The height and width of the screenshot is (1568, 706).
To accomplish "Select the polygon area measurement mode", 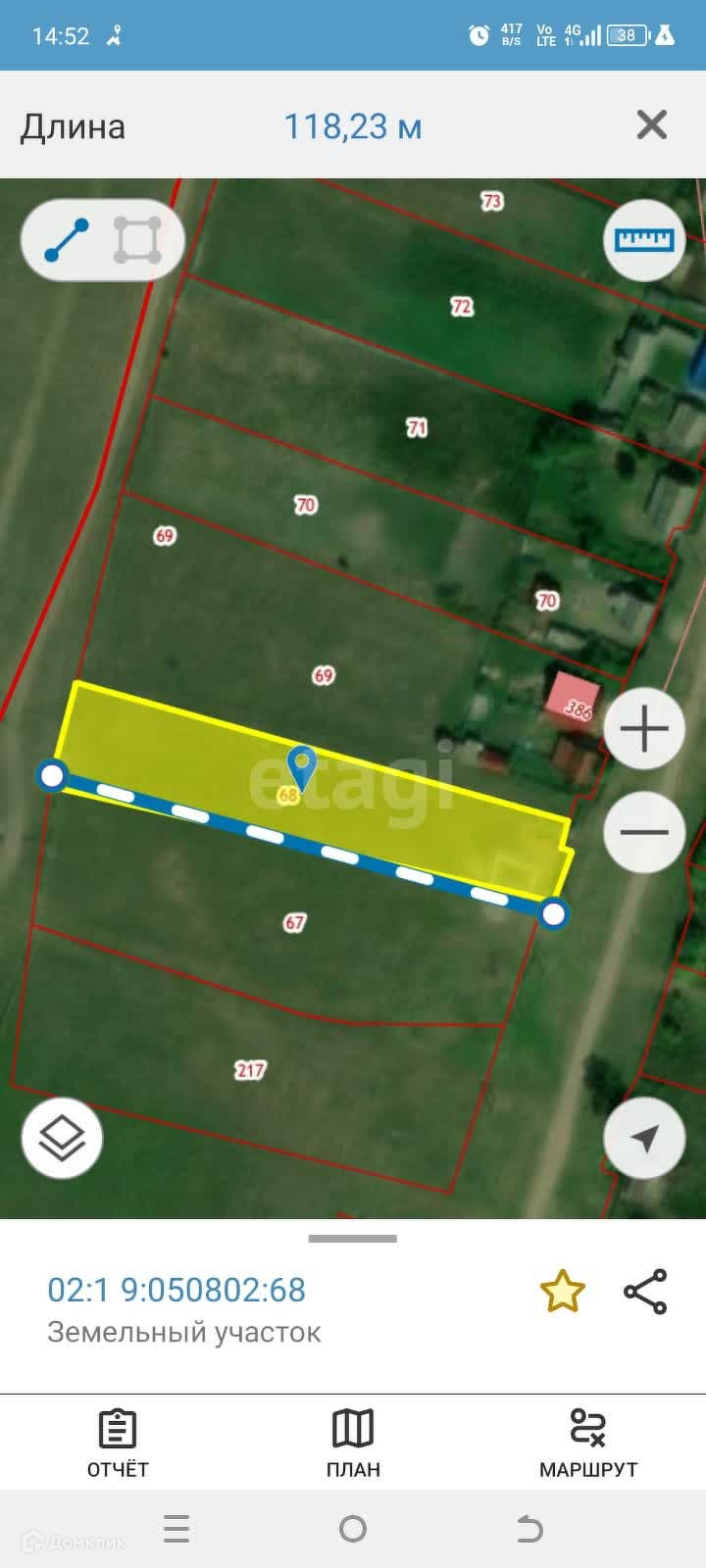I will [x=137, y=240].
